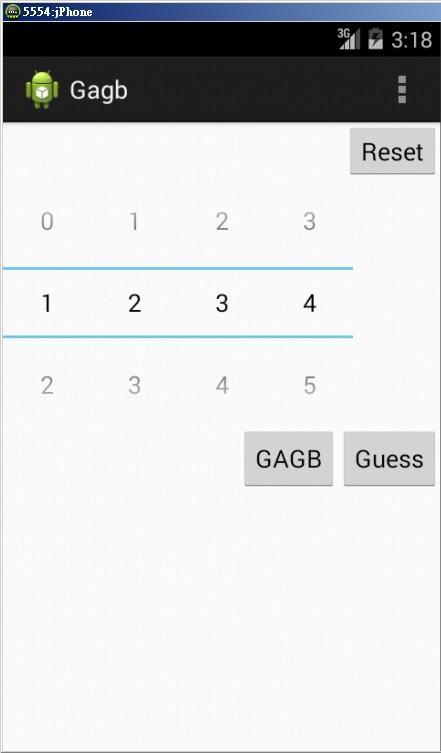The image size is (441, 753).
Task: Edit the fourth picker's current value 4
Action: coord(310,304)
